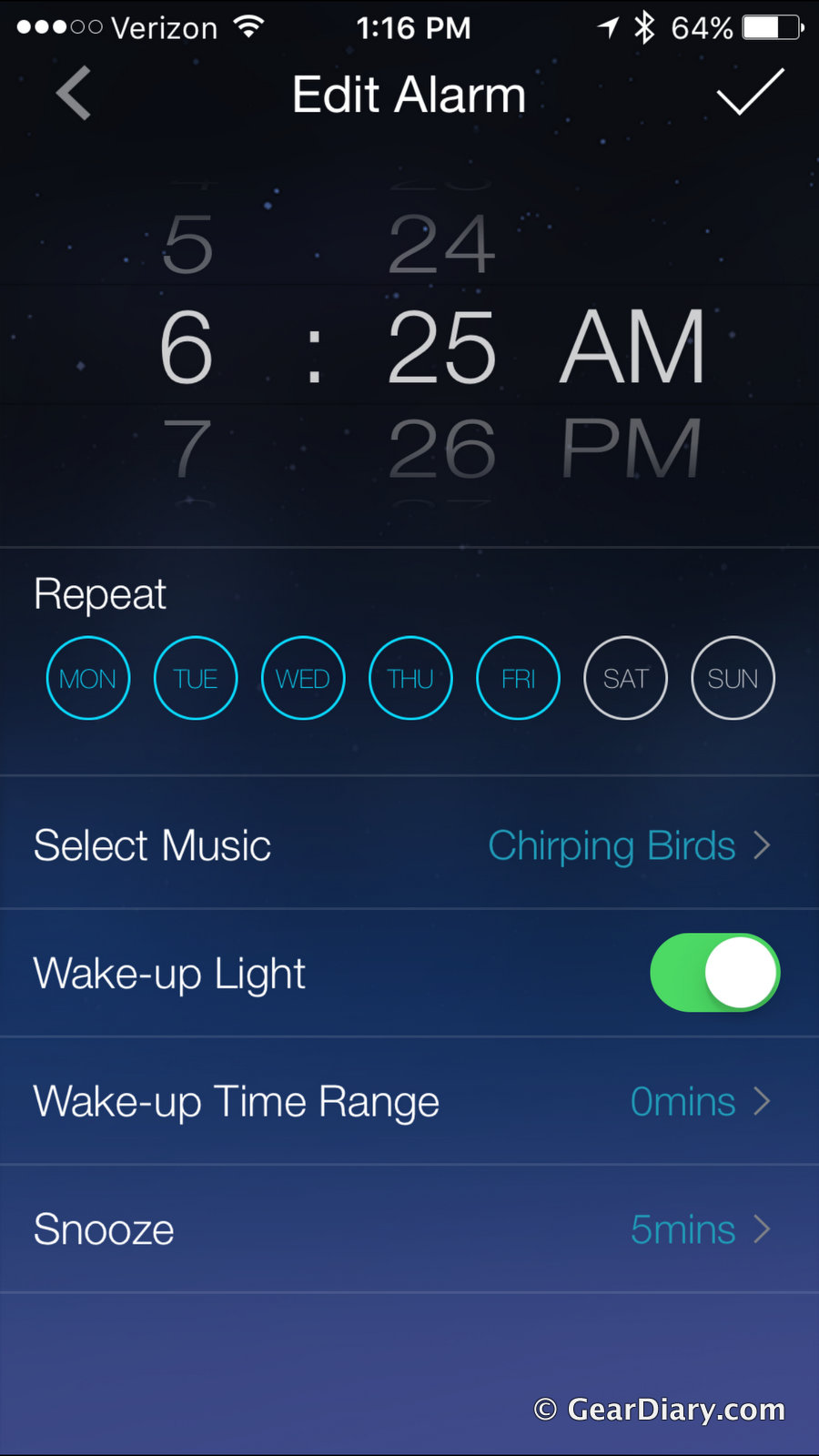Expand the Wake-up Time Range chevron
This screenshot has width=819, height=1456.
click(x=762, y=1101)
